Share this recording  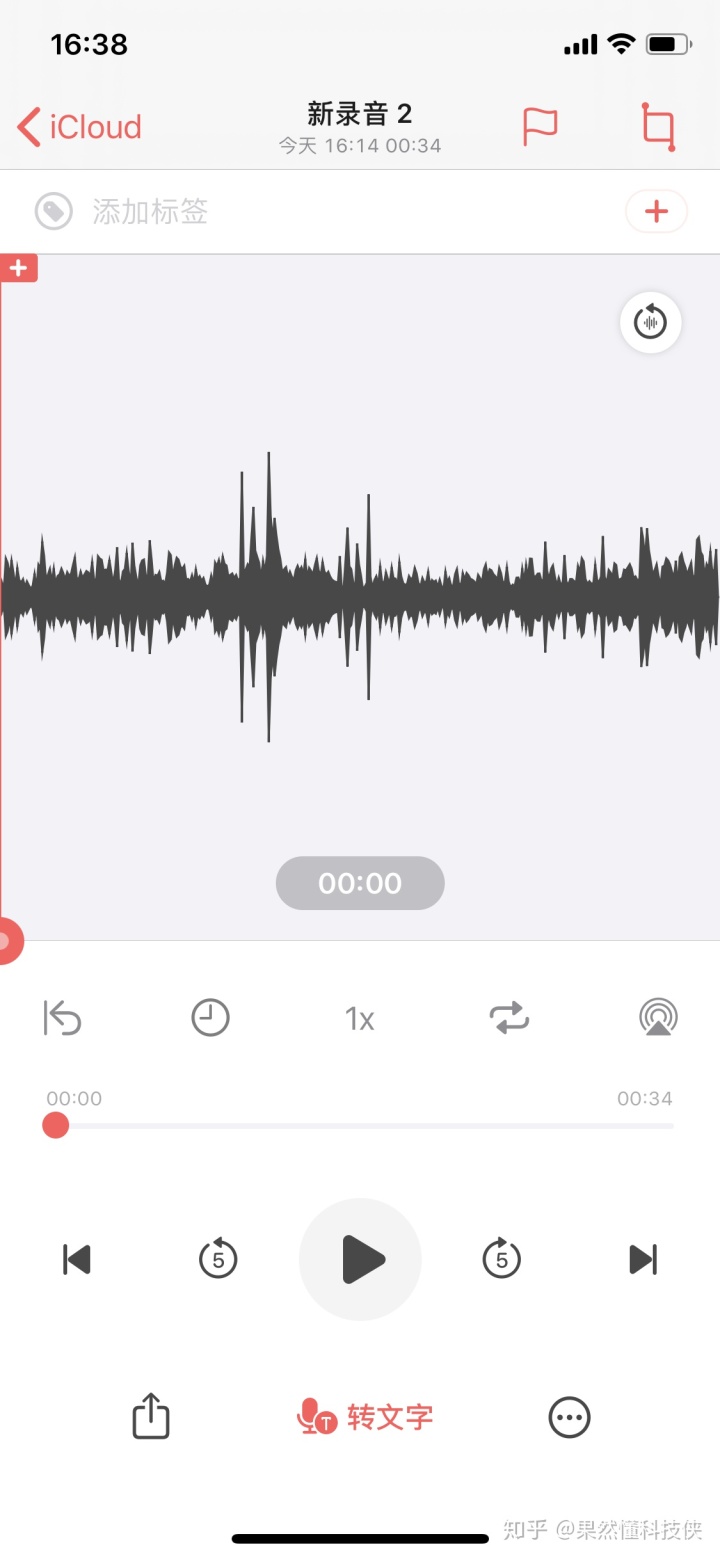click(151, 1417)
